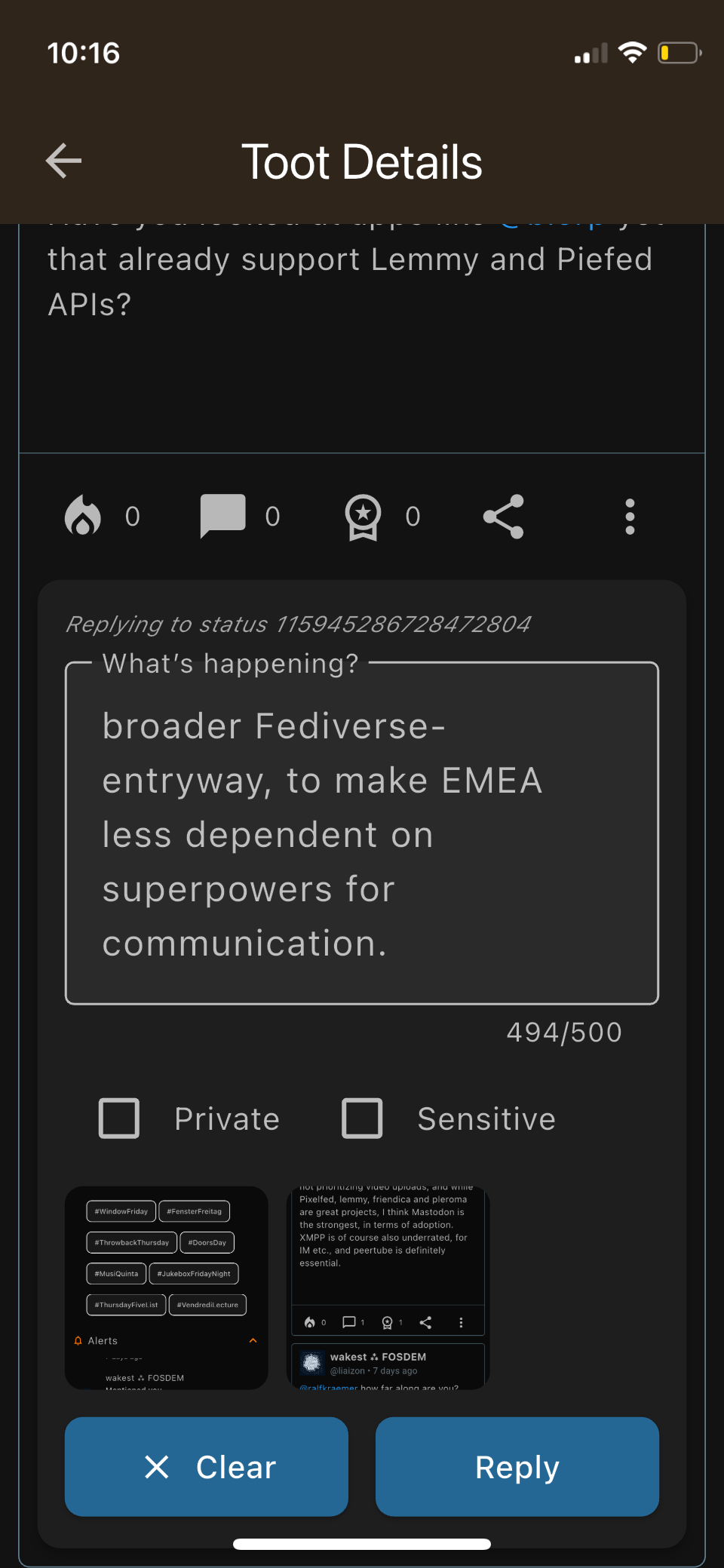The height and width of the screenshot is (1568, 724).
Task: Clear the reply draft
Action: [207, 1467]
